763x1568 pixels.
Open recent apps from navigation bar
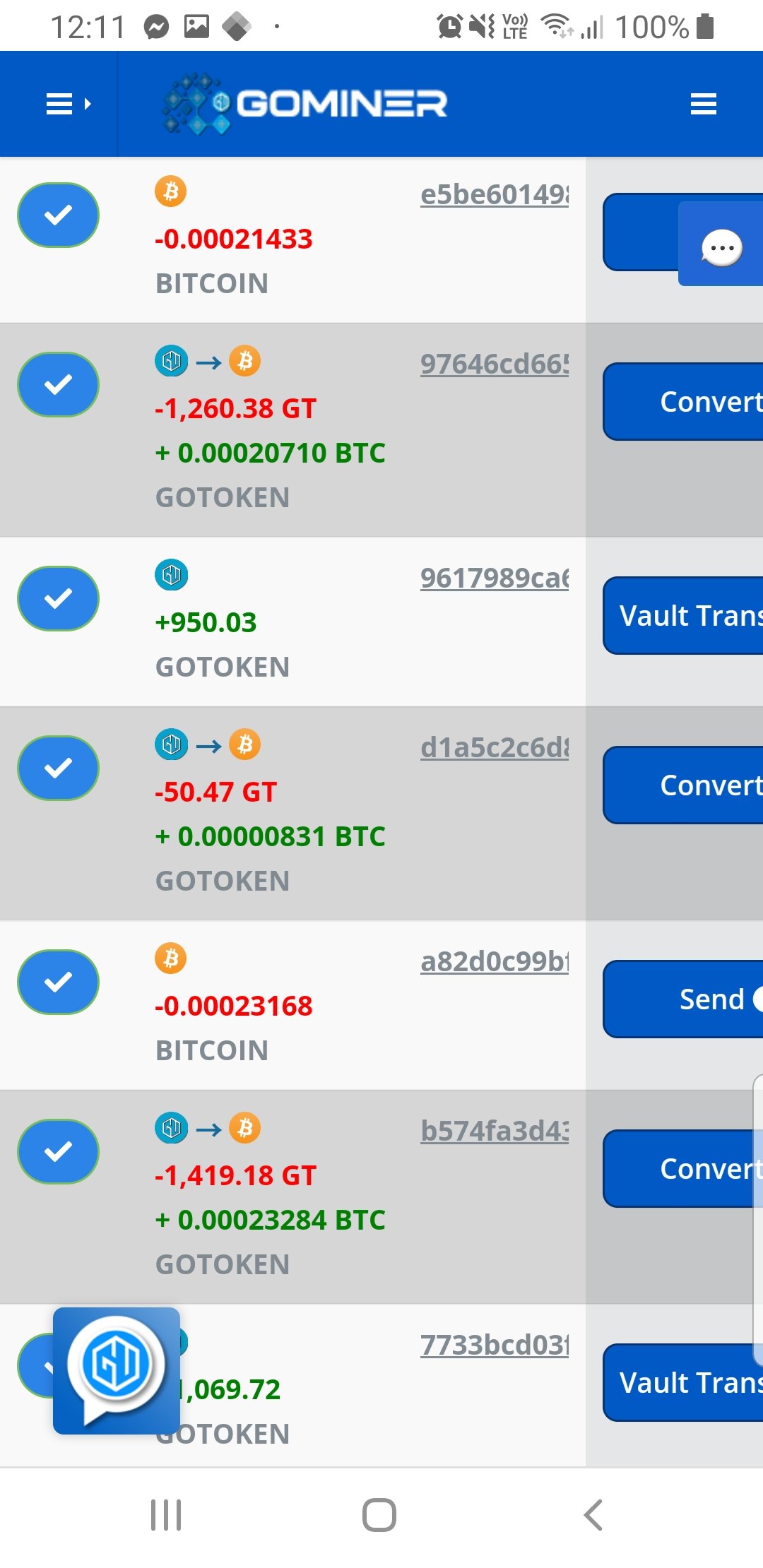click(166, 1515)
